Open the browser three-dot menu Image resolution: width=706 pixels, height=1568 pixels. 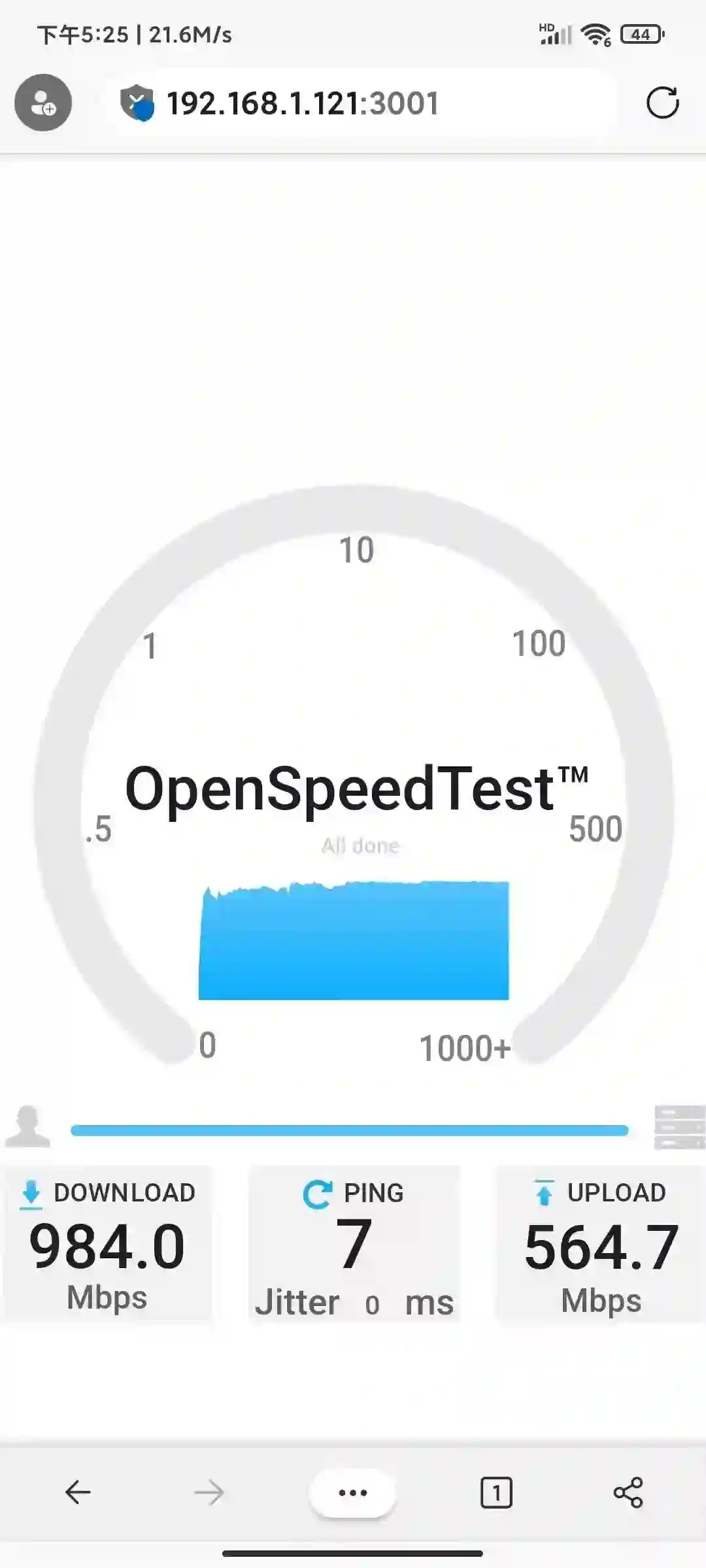pyautogui.click(x=352, y=1492)
